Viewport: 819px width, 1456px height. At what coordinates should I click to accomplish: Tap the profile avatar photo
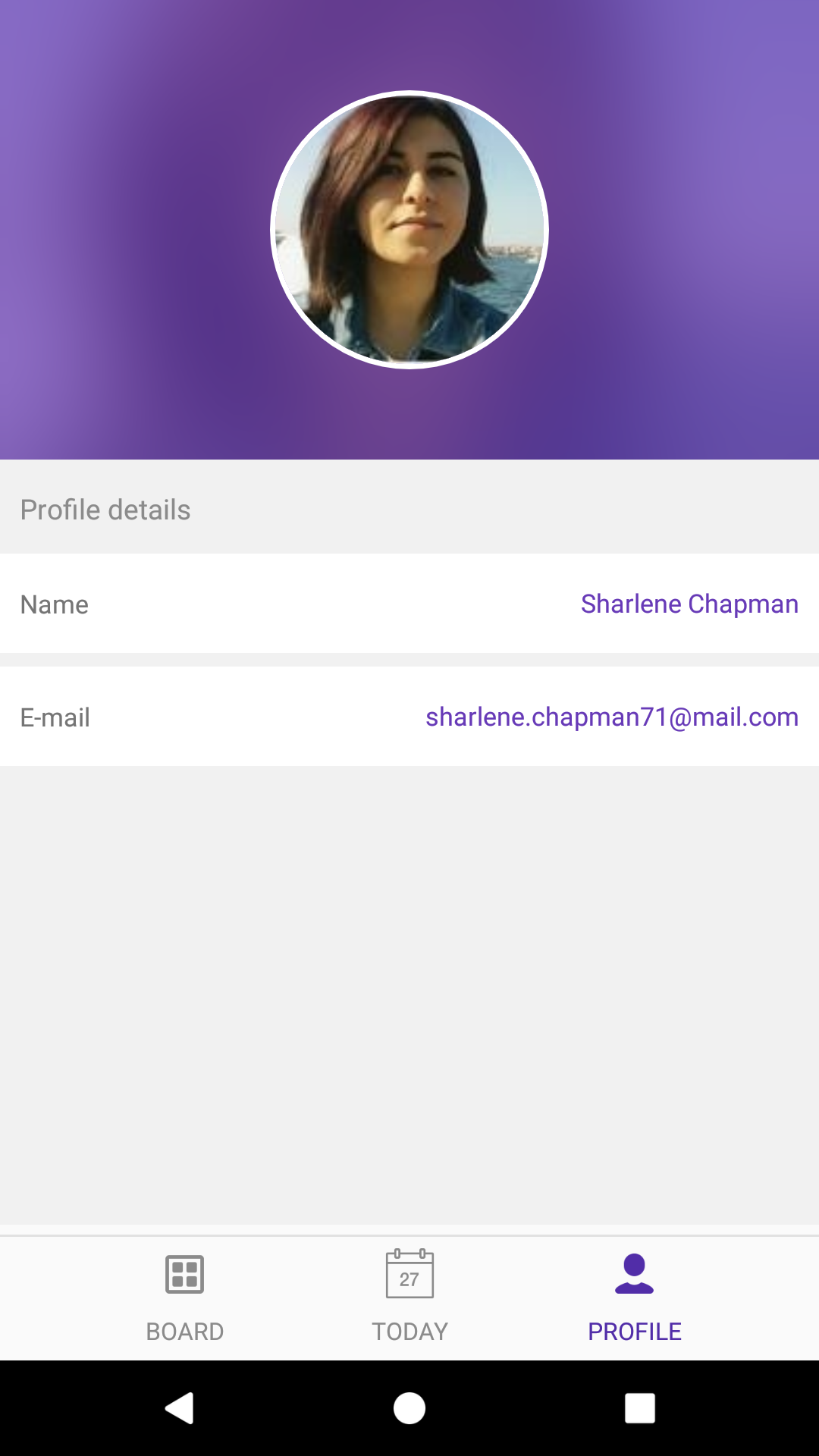(x=409, y=230)
